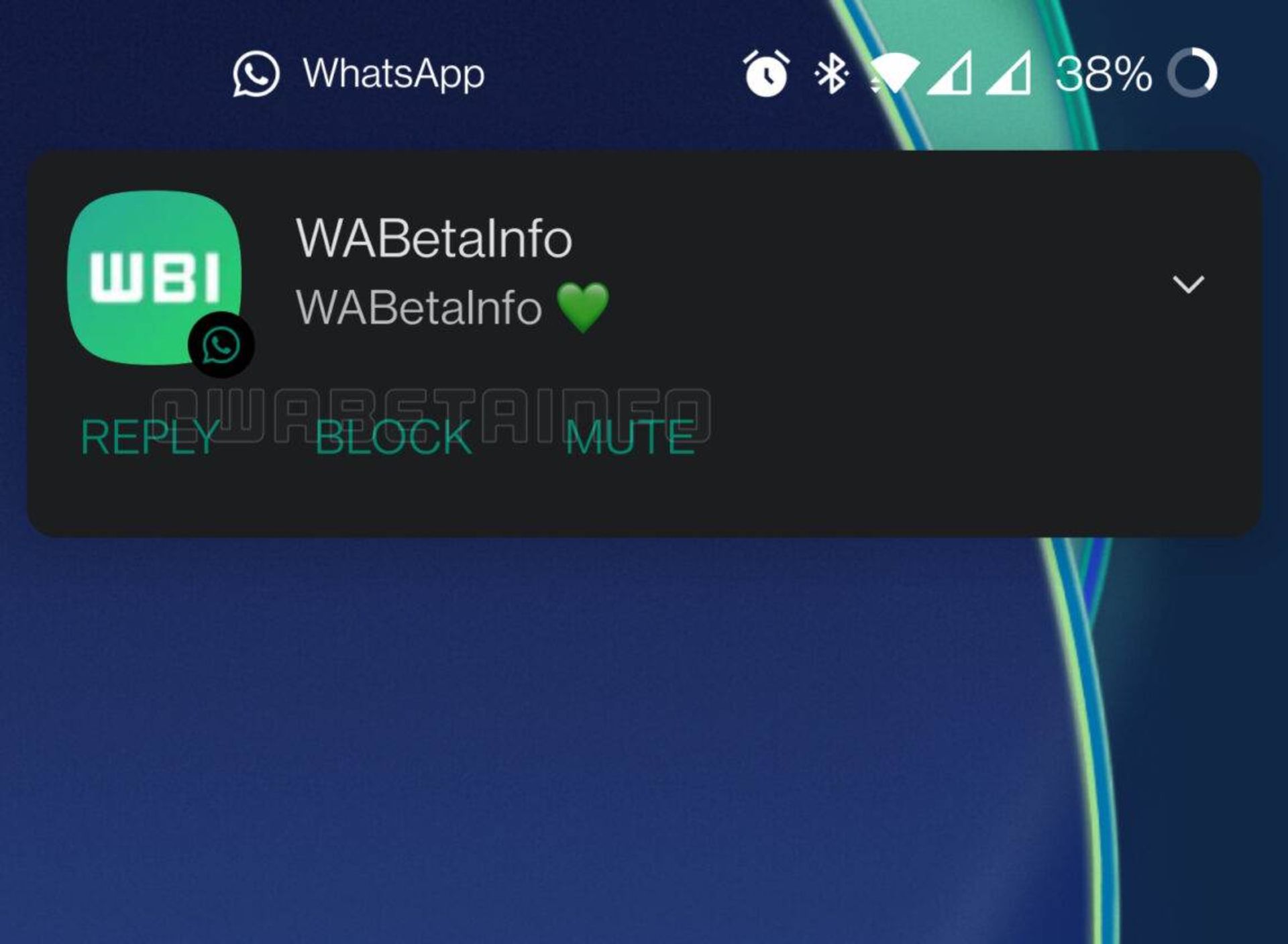The image size is (1288, 944).
Task: Mute WABetaInfo from the notification
Action: (629, 437)
